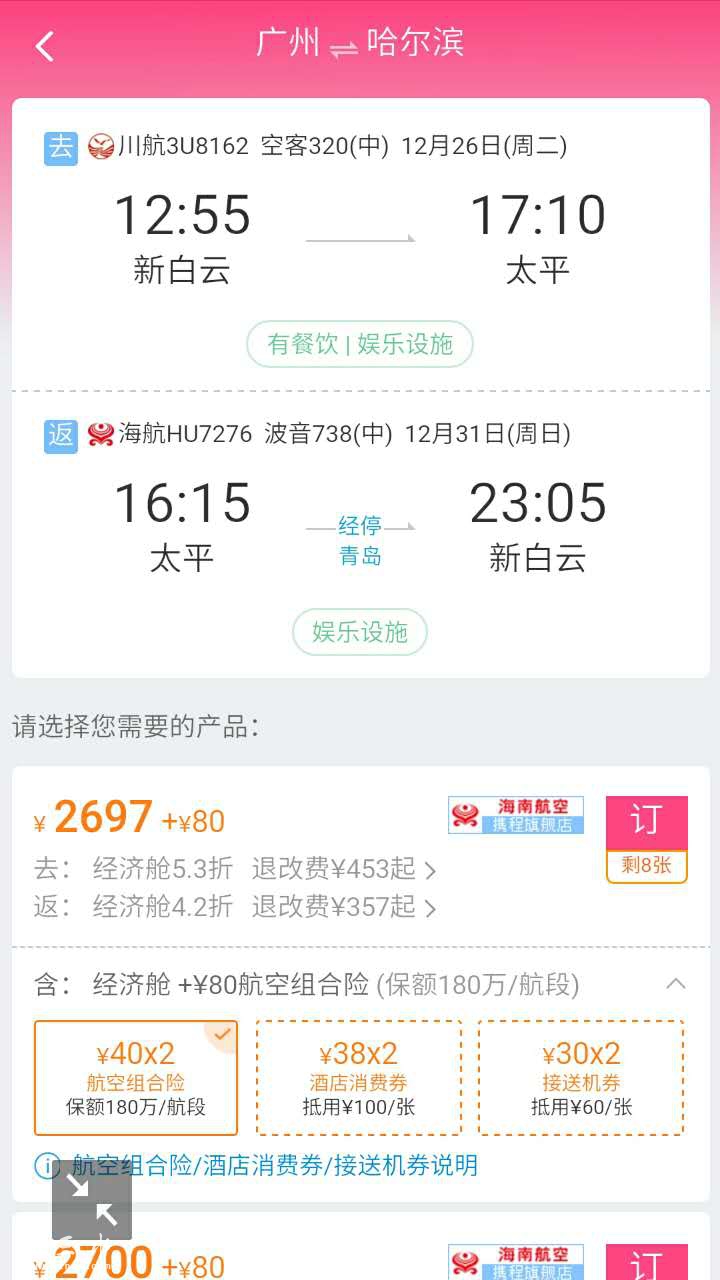Tap the 返 return flight badge
Viewport: 720px width, 1280px height.
pos(63,435)
